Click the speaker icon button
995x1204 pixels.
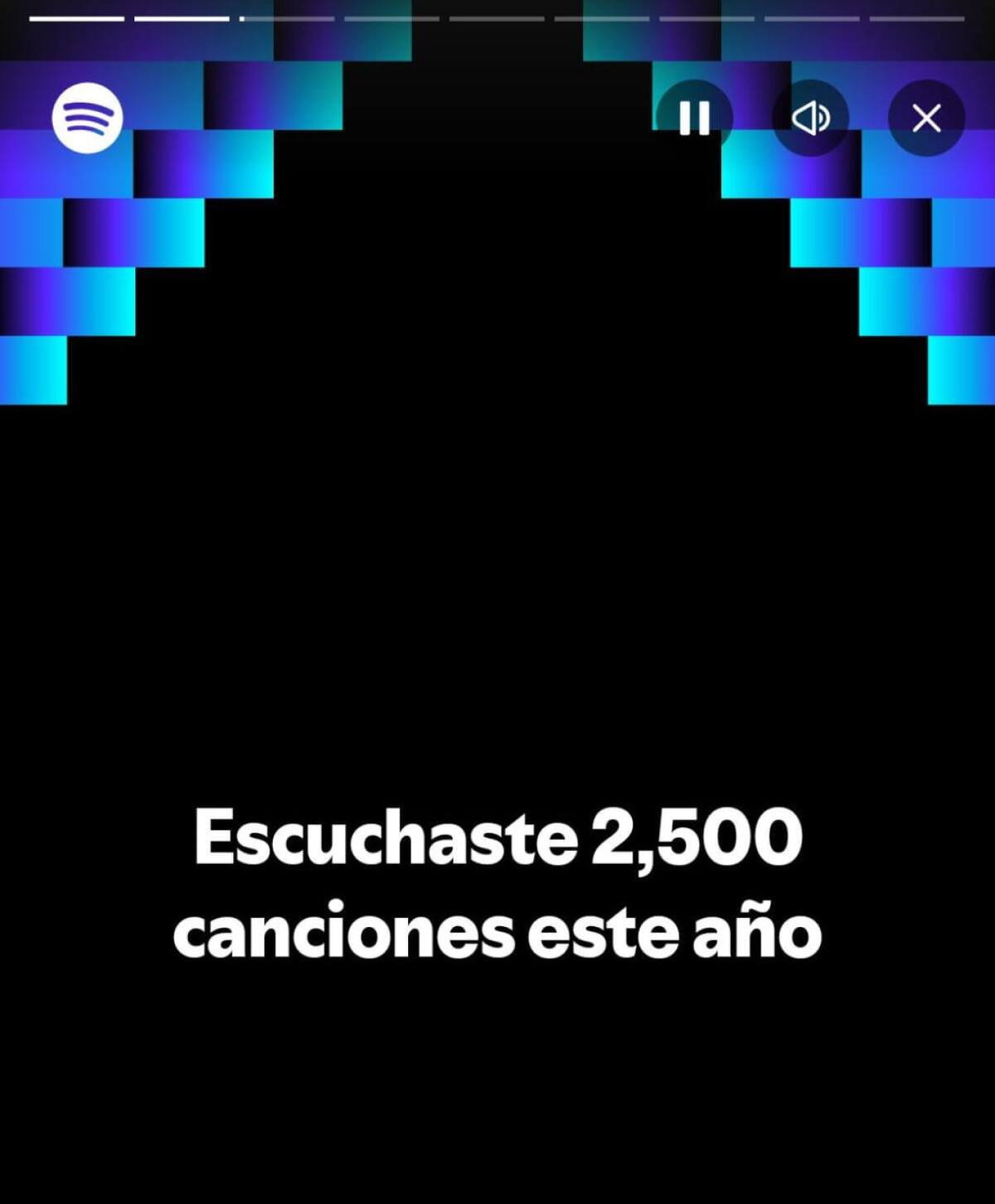(812, 119)
